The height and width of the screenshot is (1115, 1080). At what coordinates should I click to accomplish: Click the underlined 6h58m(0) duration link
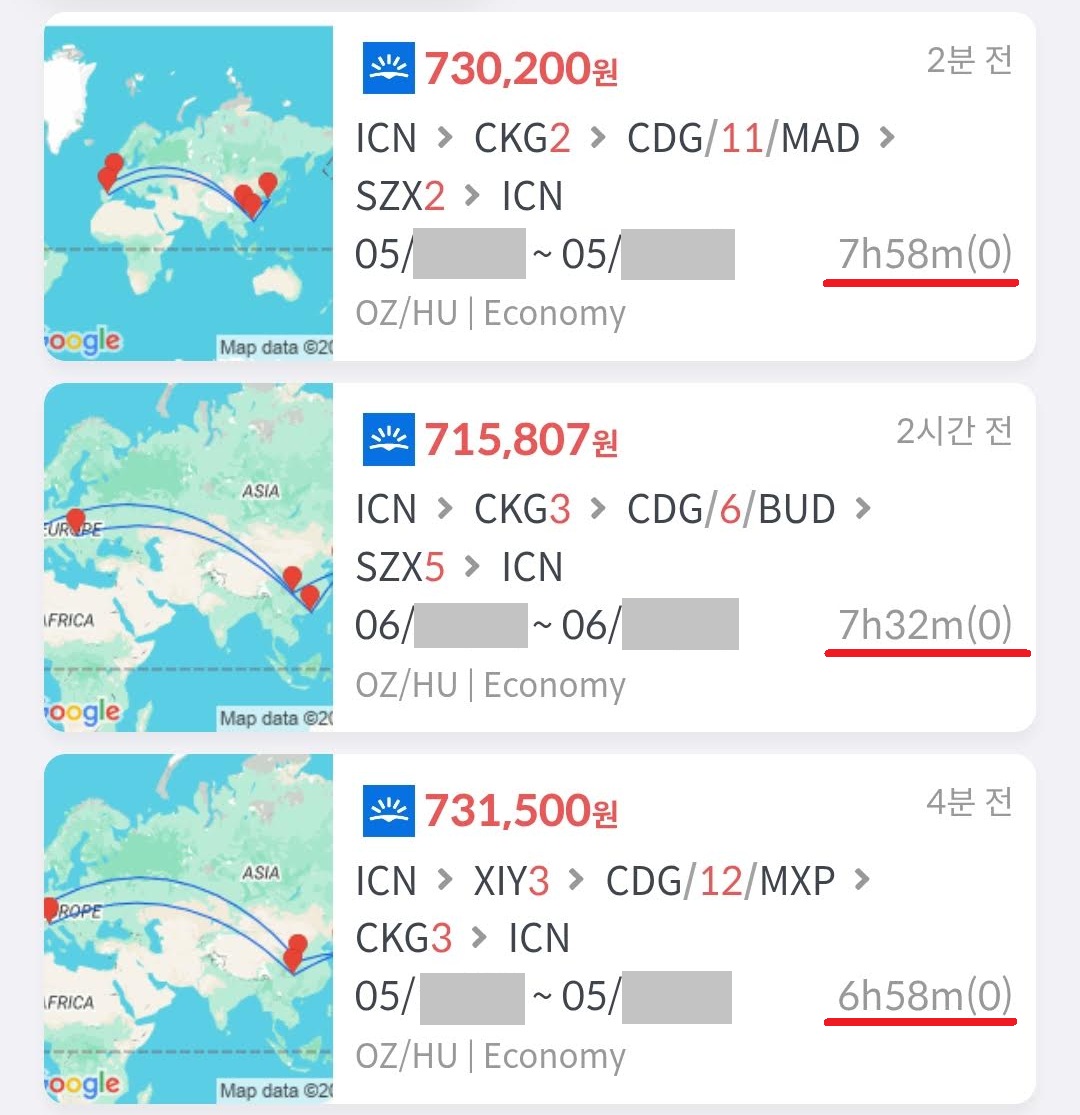pyautogui.click(x=921, y=996)
